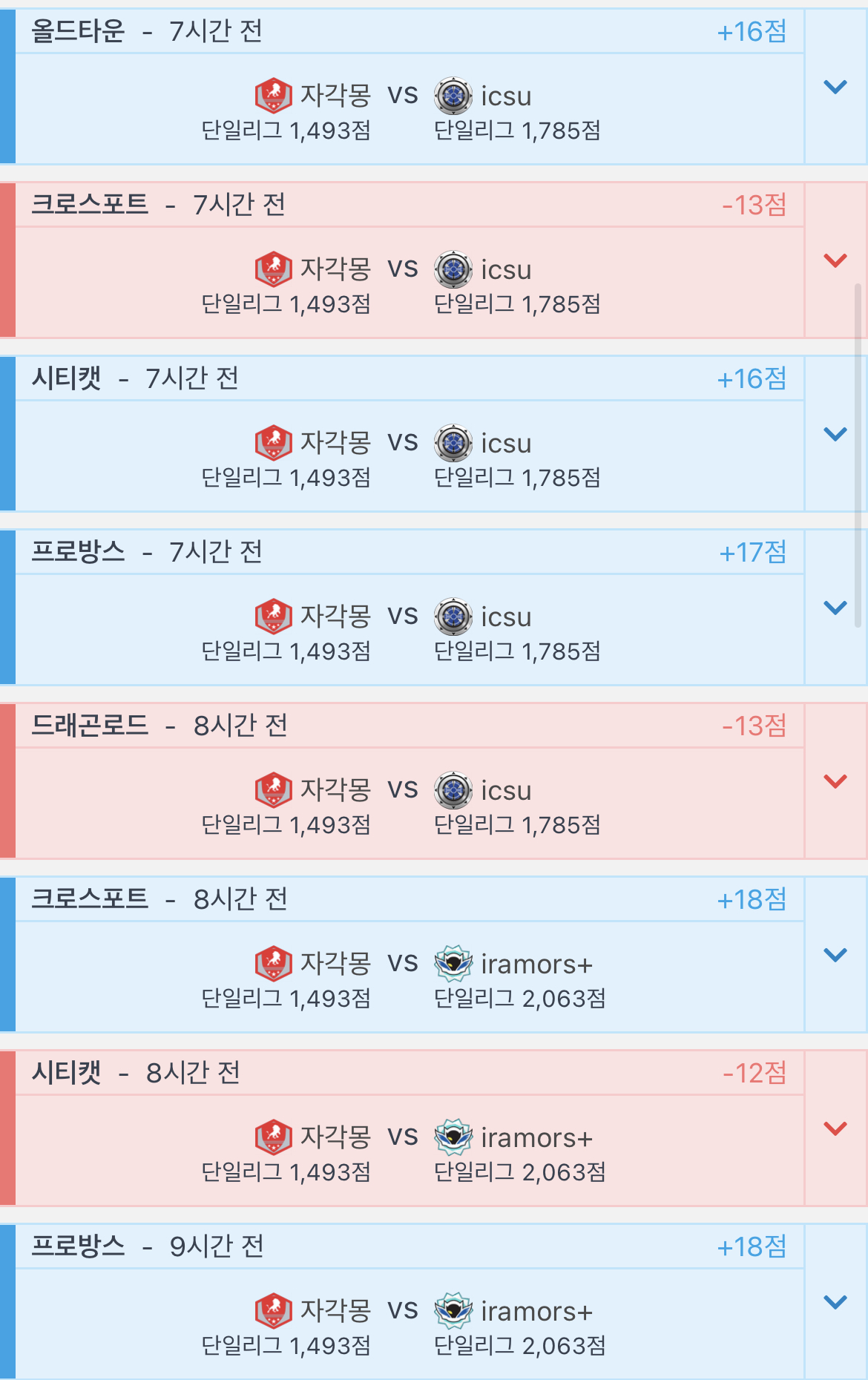This screenshot has width=868, height=1380.
Task: Expand the 드래곤로드 8시간 전 match details
Action: coord(835,782)
